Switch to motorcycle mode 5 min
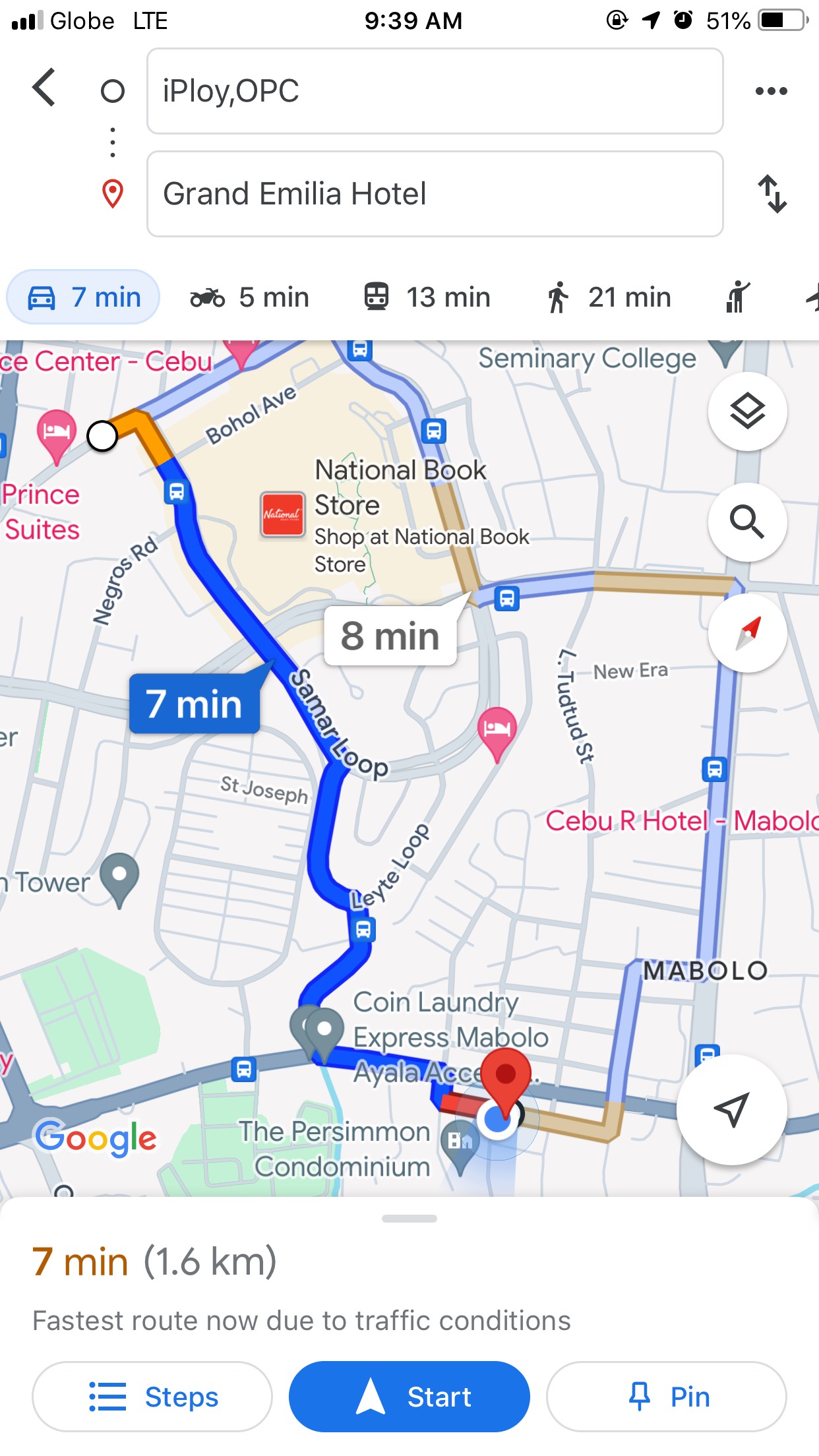 coord(250,297)
